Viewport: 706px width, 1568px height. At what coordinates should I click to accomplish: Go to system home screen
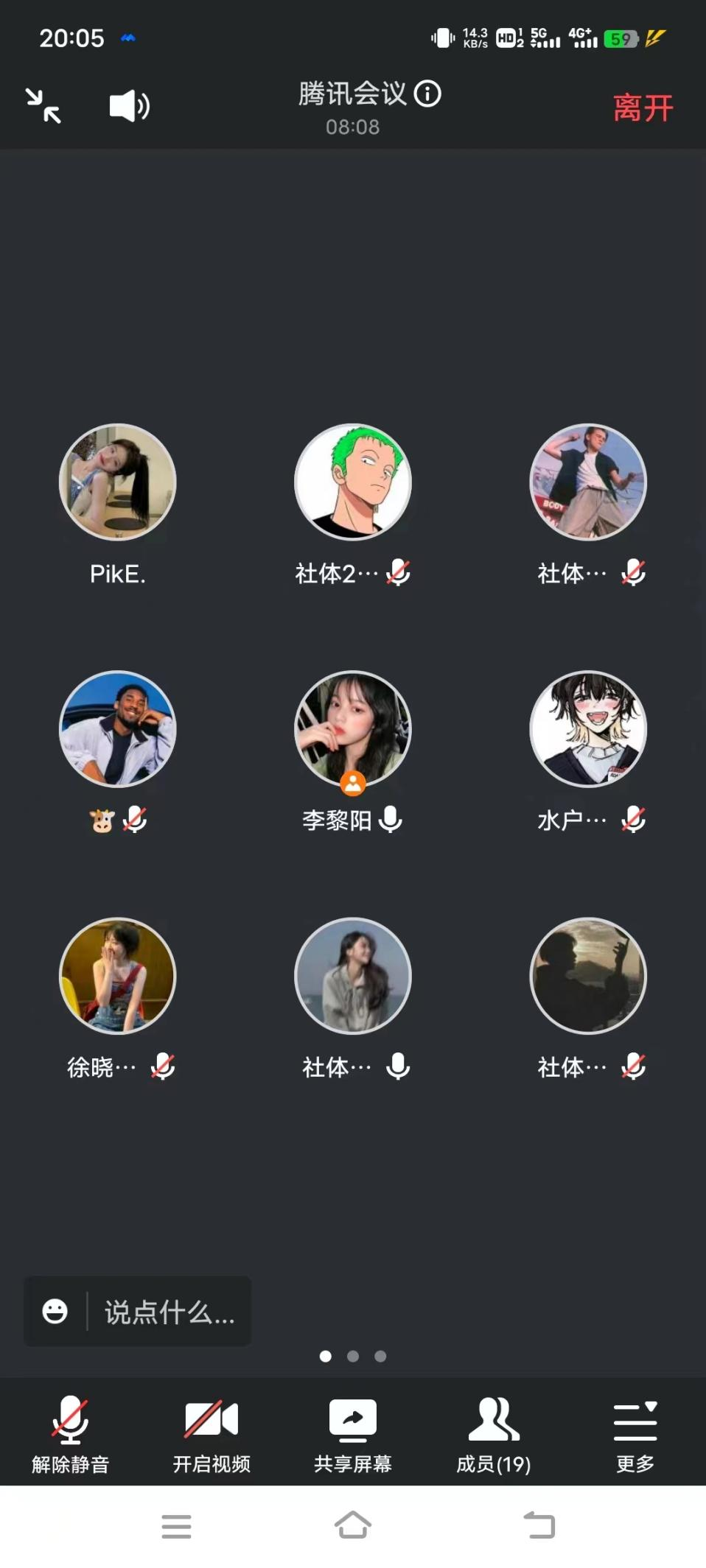(x=353, y=1525)
